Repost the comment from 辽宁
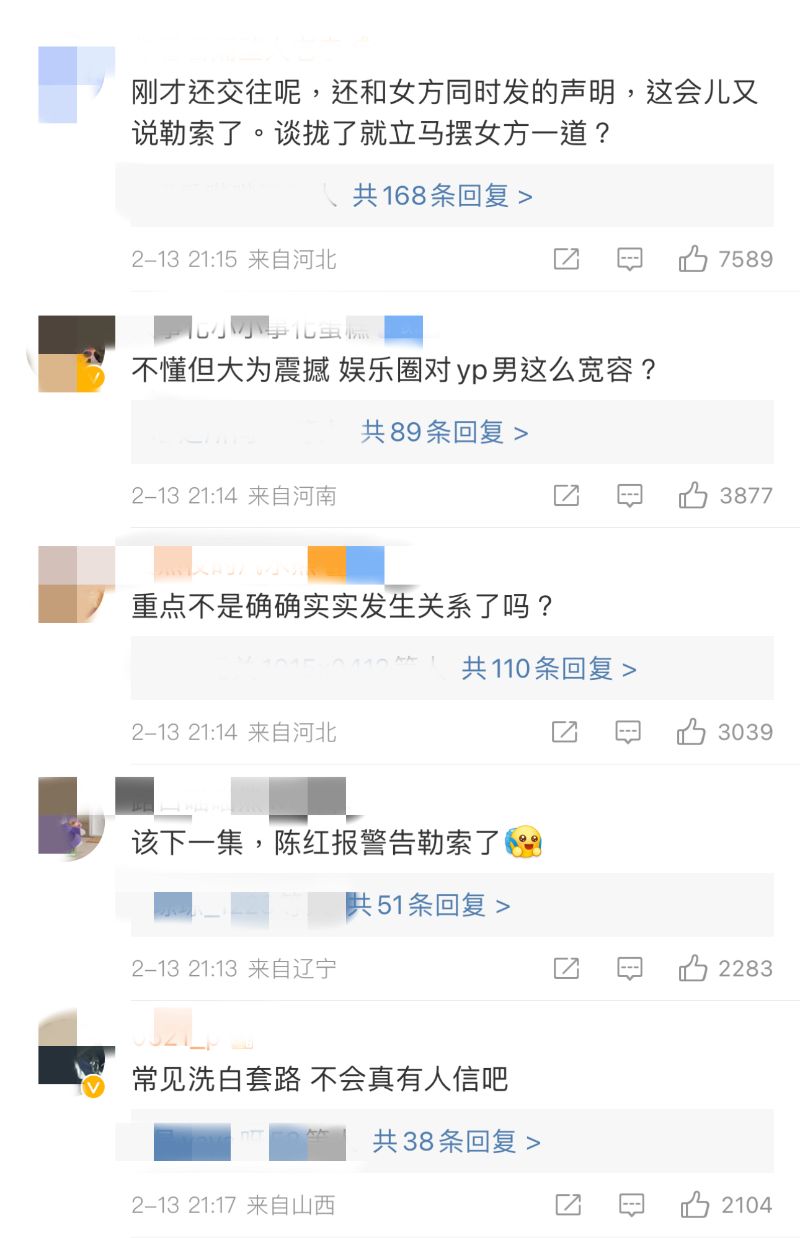The height and width of the screenshot is (1238, 800). click(566, 968)
